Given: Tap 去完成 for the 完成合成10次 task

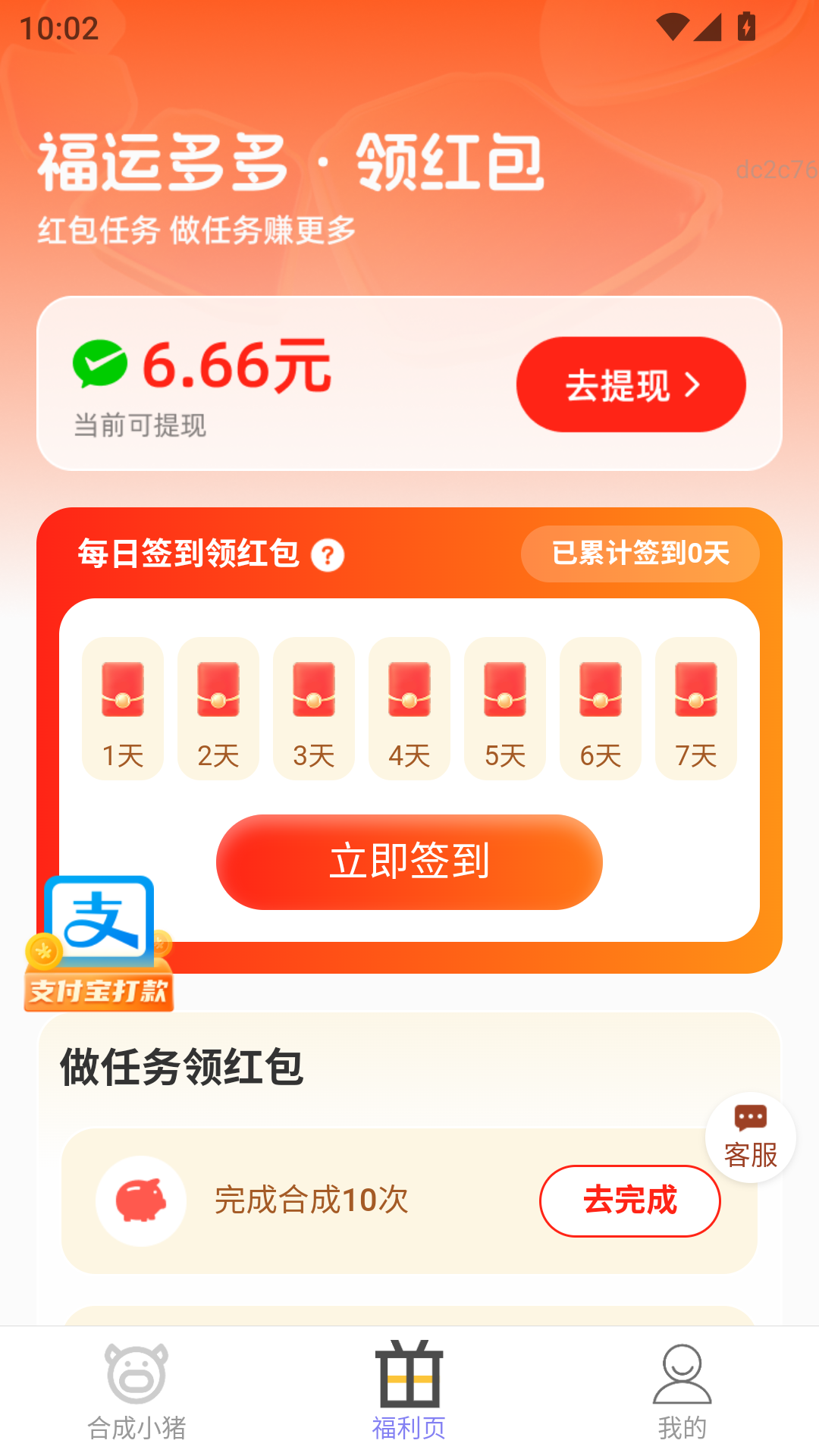Looking at the screenshot, I should pos(629,1200).
